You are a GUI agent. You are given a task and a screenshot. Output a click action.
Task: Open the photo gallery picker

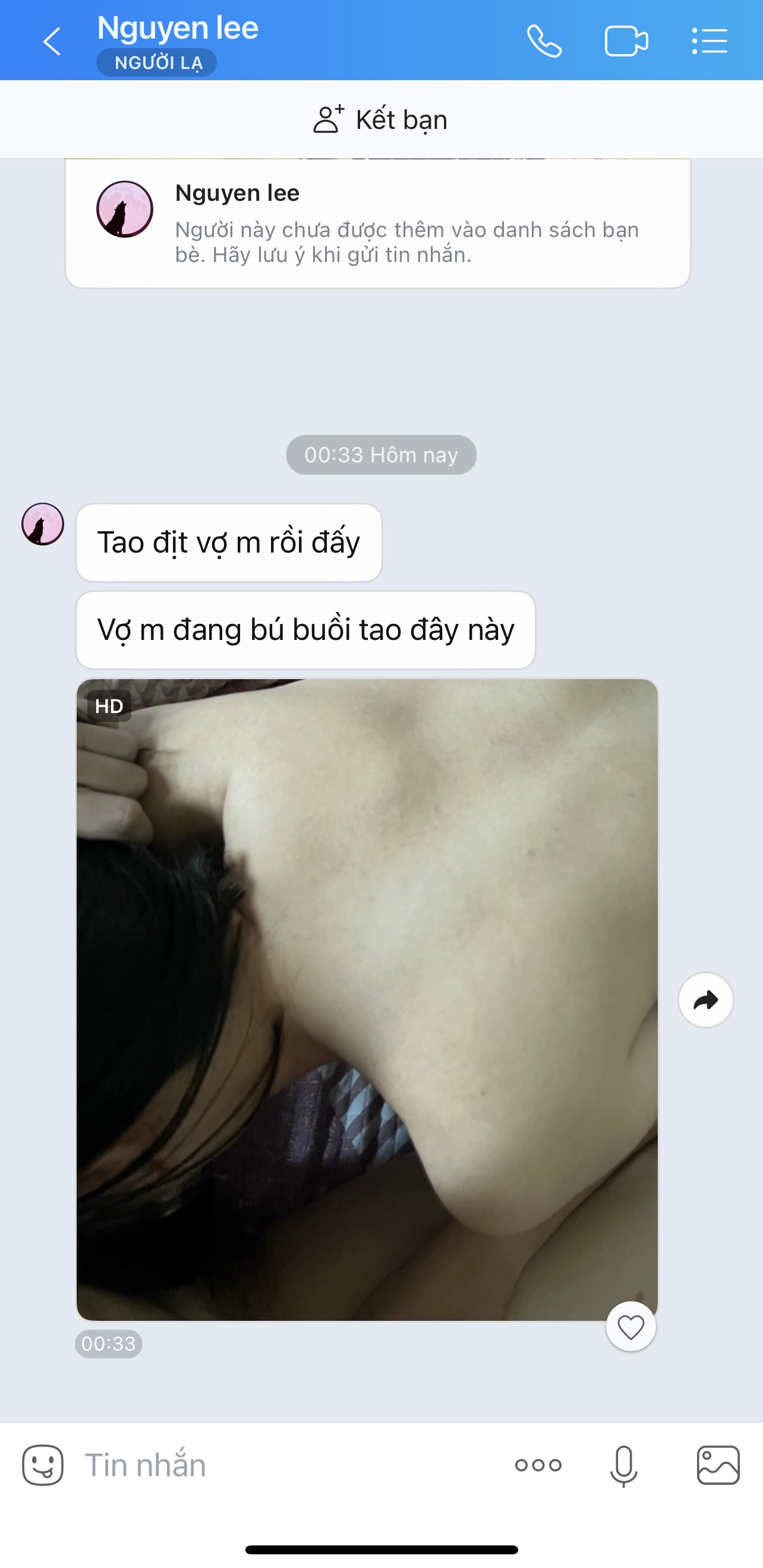pyautogui.click(x=718, y=1465)
